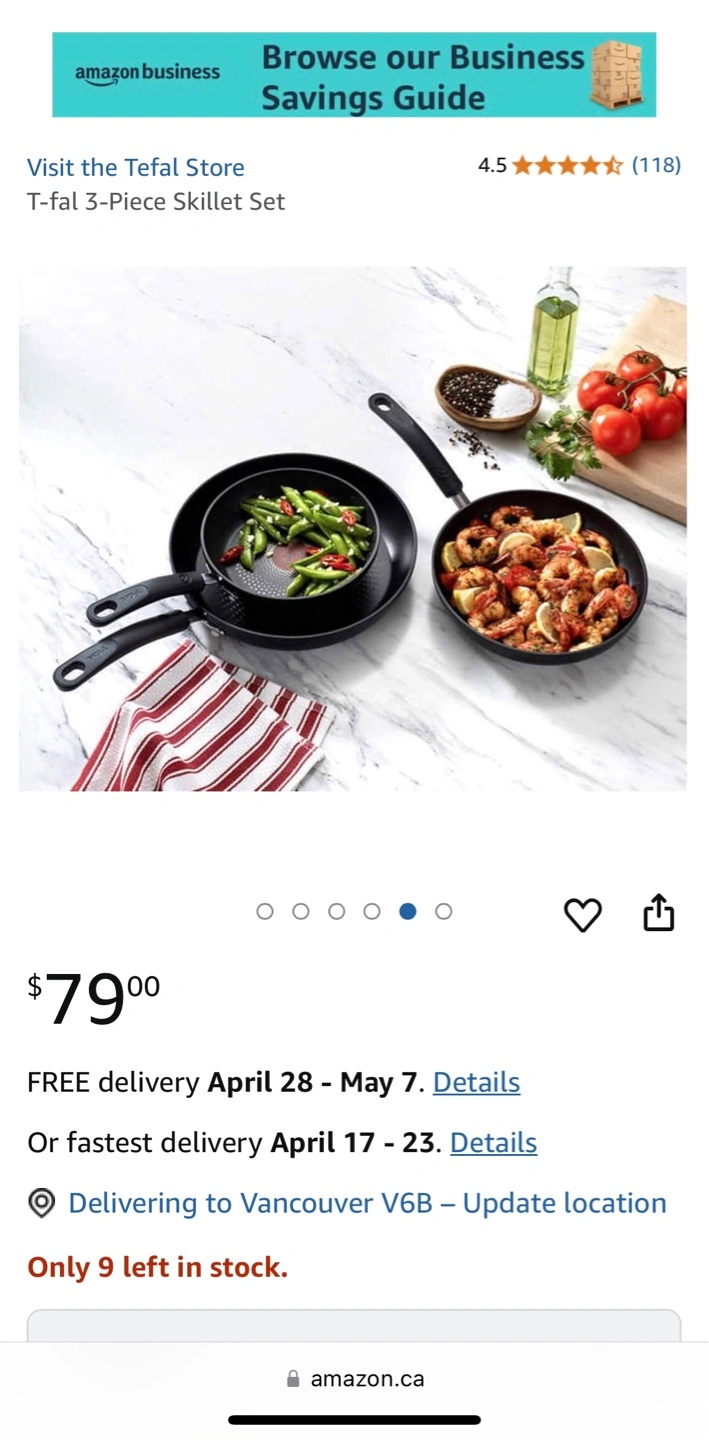This screenshot has height=1440, width=709.
Task: View Details for FREE delivery
Action: [476, 1082]
